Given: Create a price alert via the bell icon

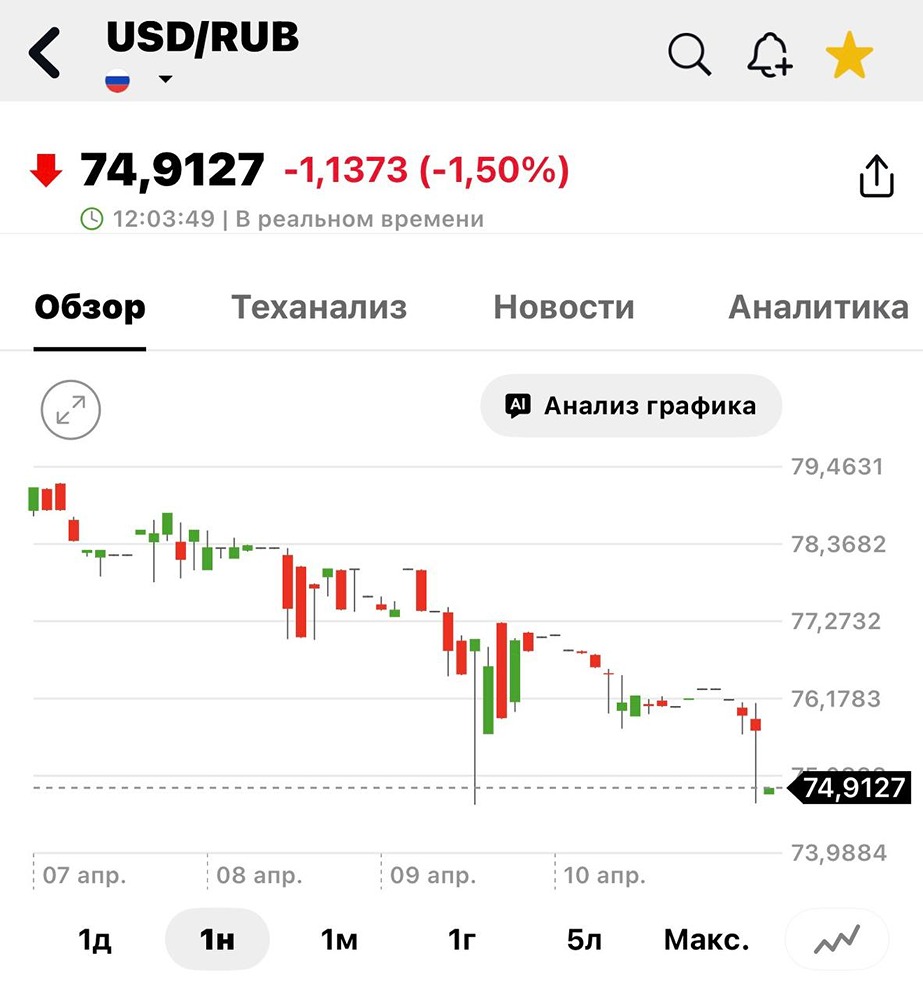Looking at the screenshot, I should 769,57.
